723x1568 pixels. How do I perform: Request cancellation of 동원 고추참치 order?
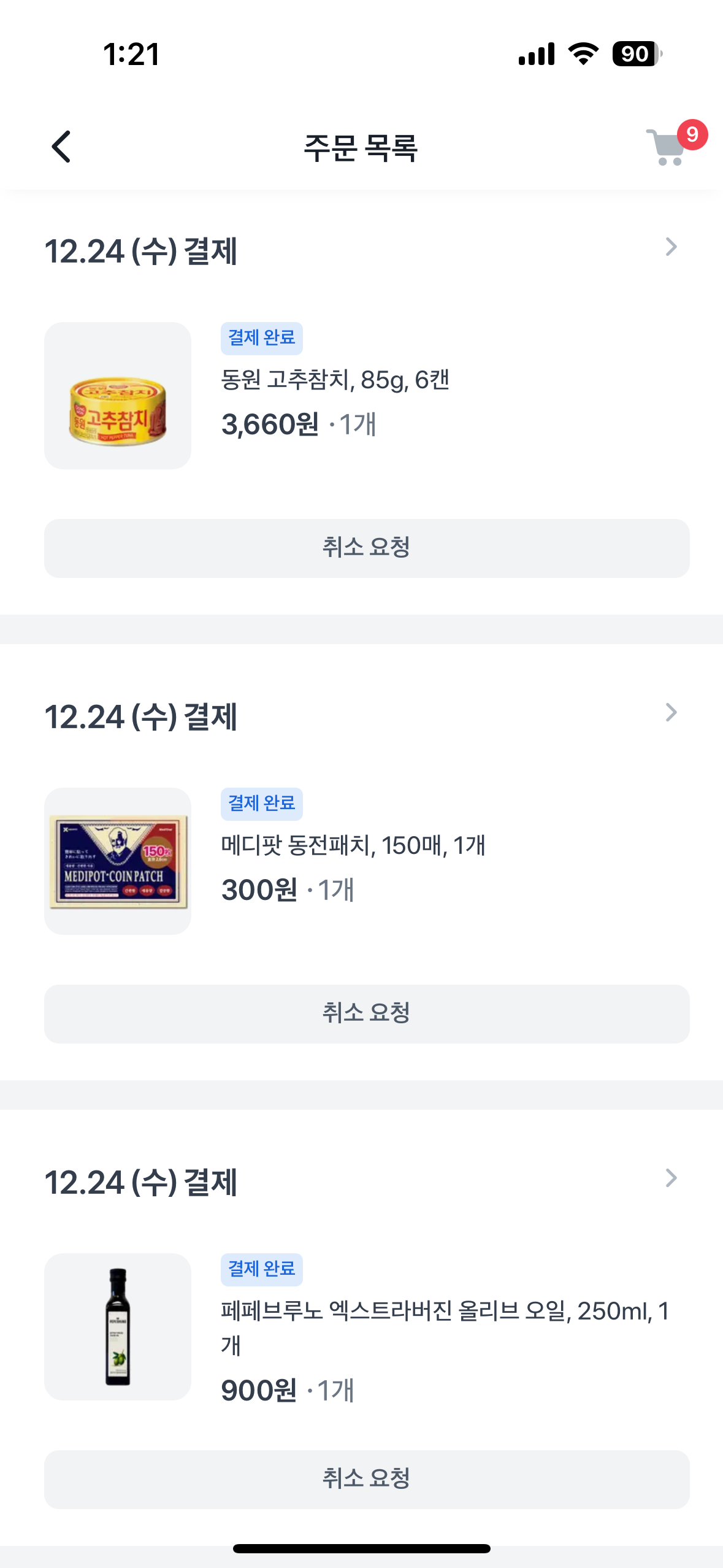coord(367,548)
